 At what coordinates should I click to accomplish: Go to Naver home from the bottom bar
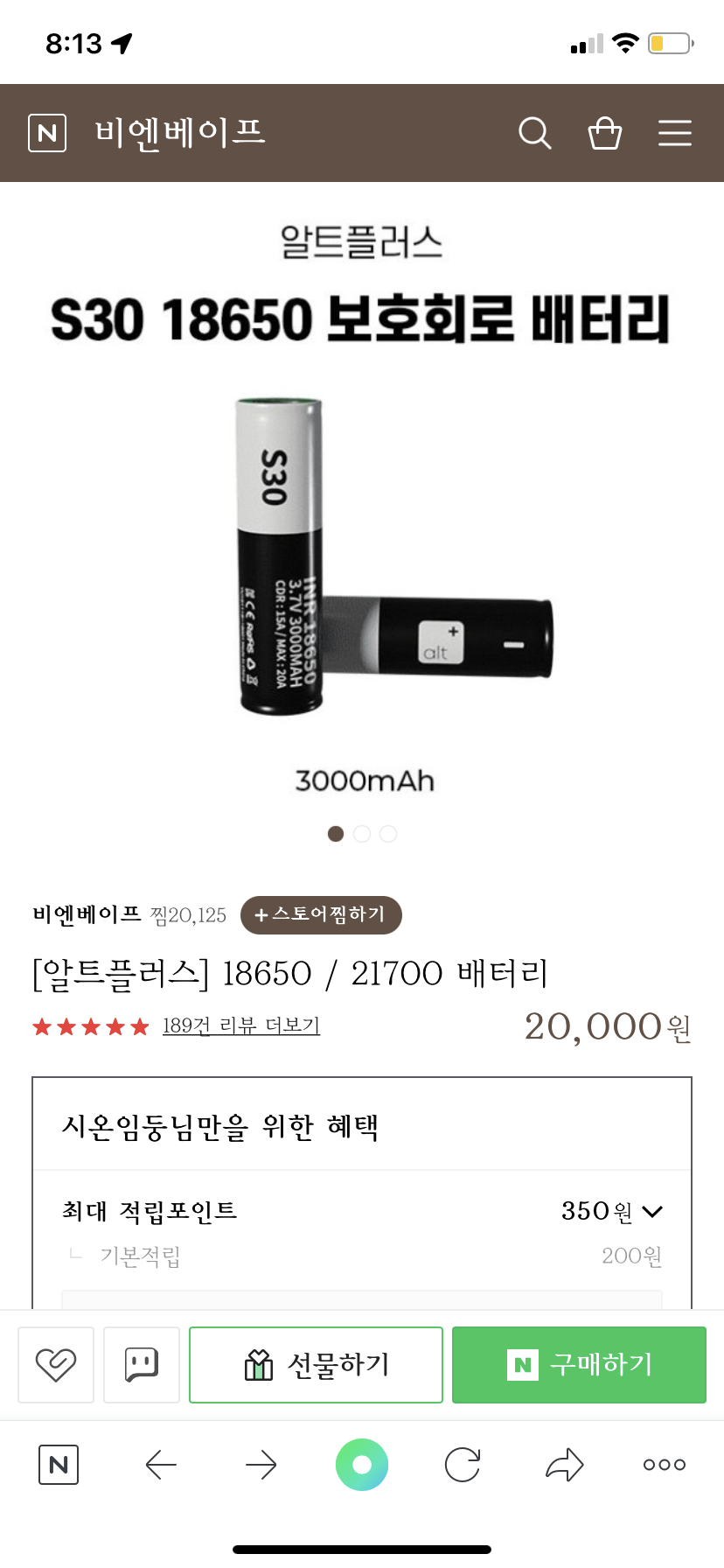[x=59, y=1464]
